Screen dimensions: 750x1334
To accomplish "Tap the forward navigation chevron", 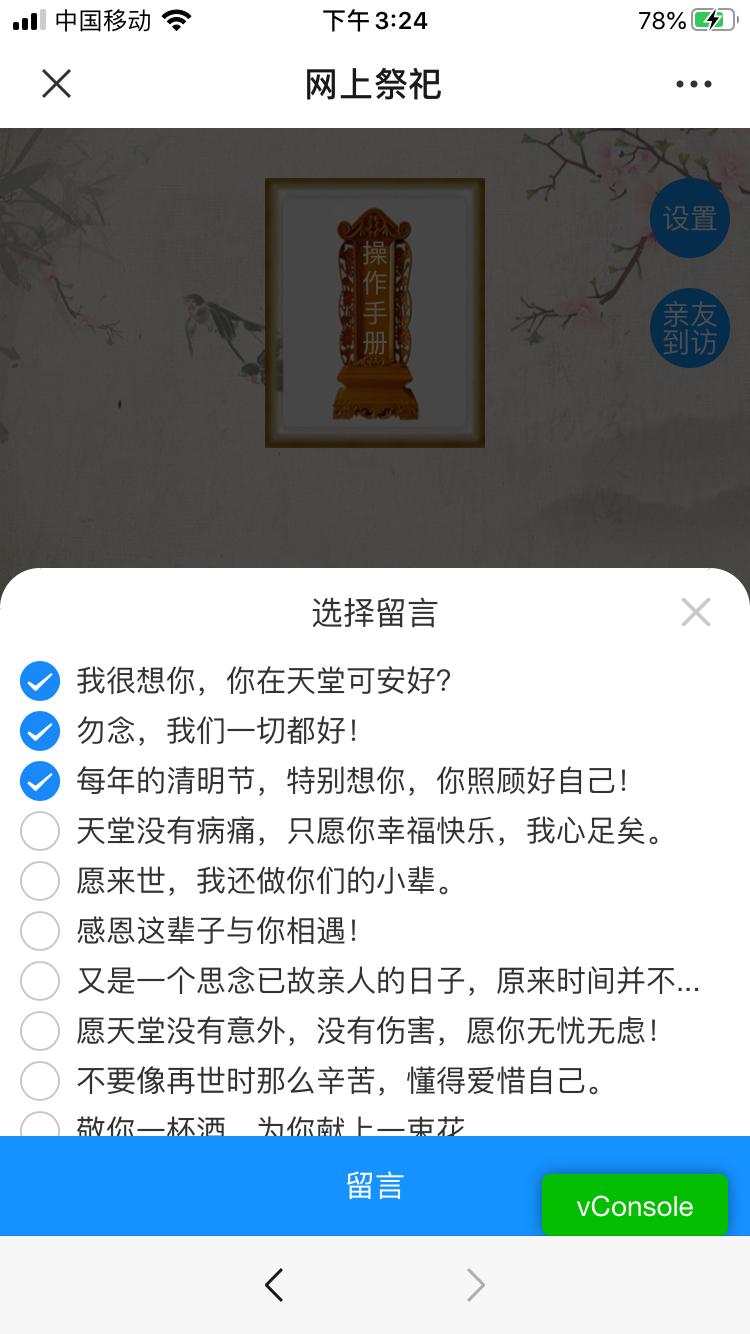I will tap(476, 1285).
